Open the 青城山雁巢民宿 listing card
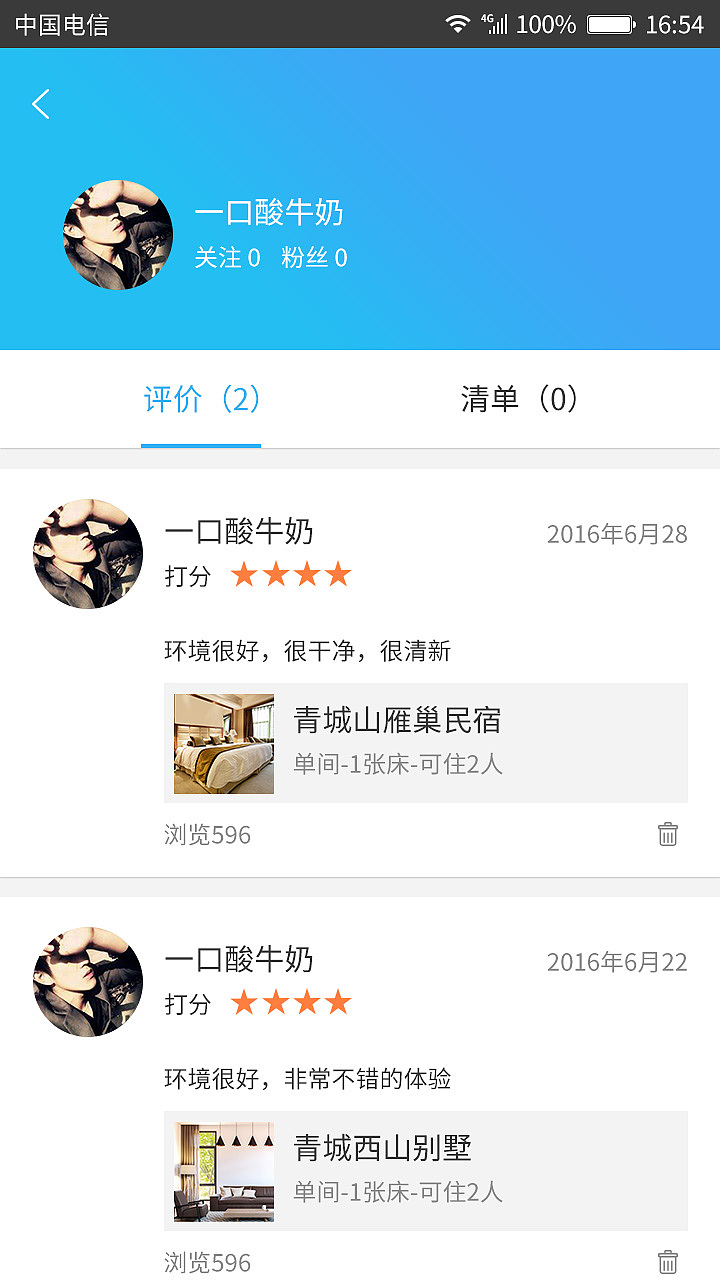Image resolution: width=720 pixels, height=1280 pixels. 425,743
